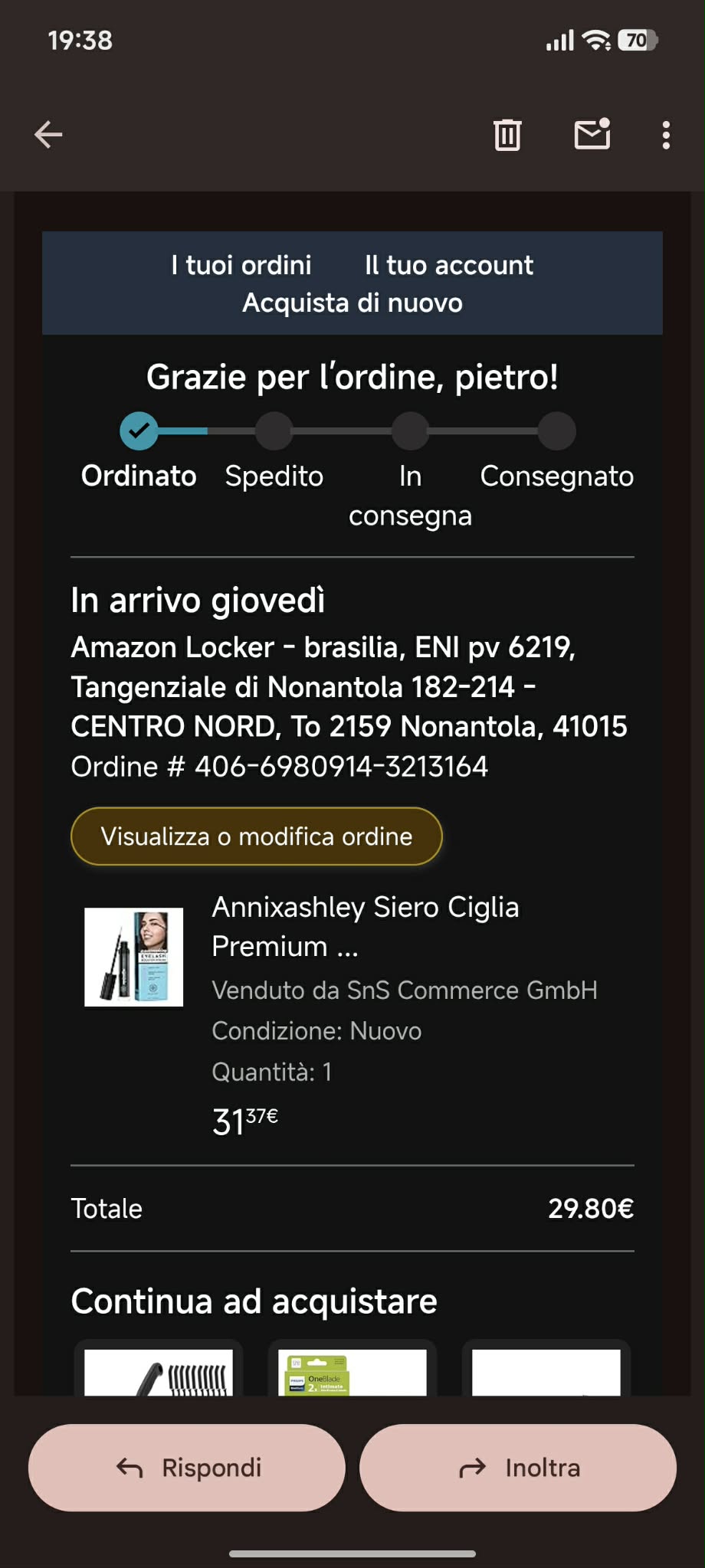Open the overflow menu

666,135
